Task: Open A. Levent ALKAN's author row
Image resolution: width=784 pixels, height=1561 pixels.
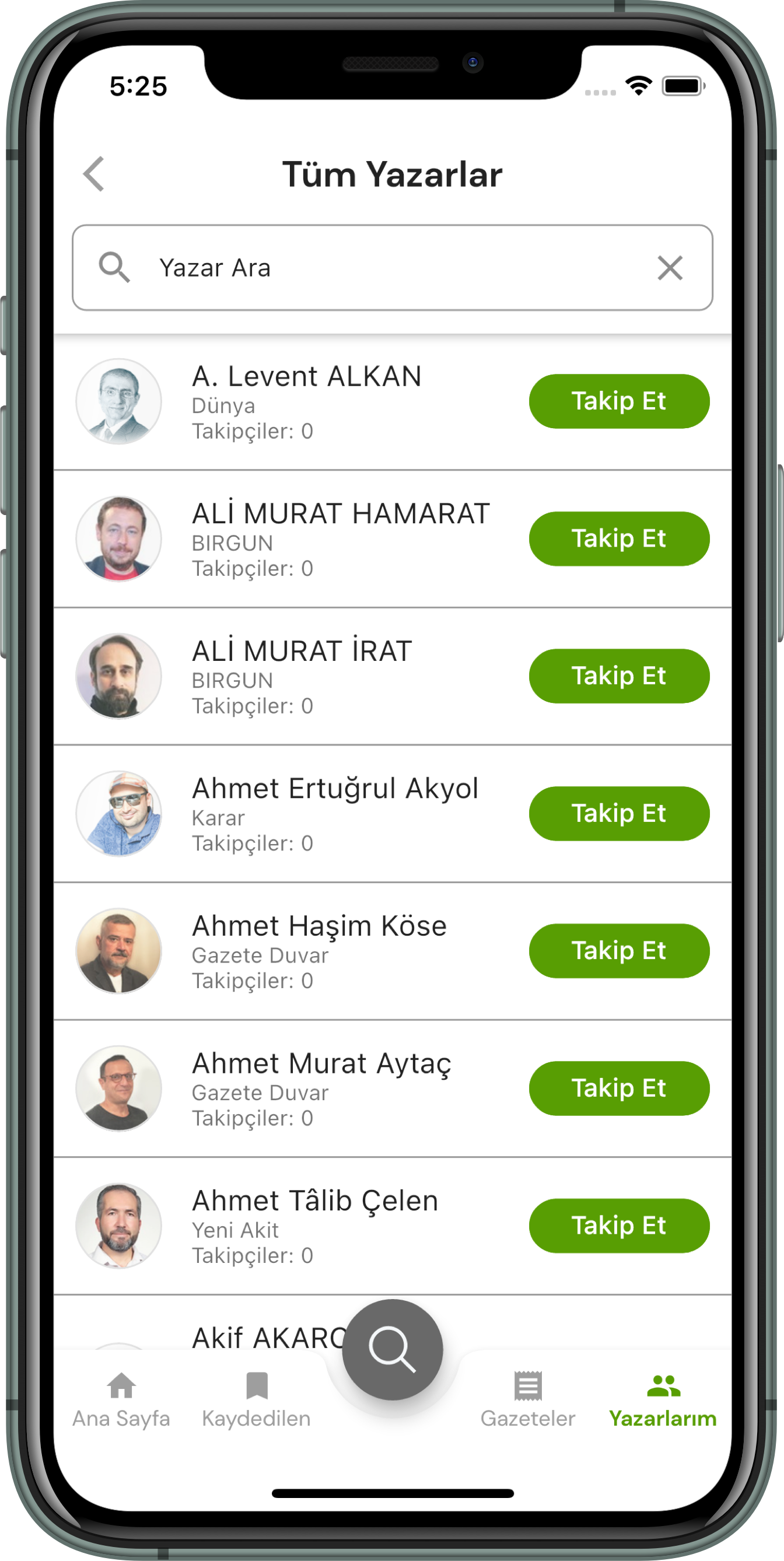Action: pos(306,401)
